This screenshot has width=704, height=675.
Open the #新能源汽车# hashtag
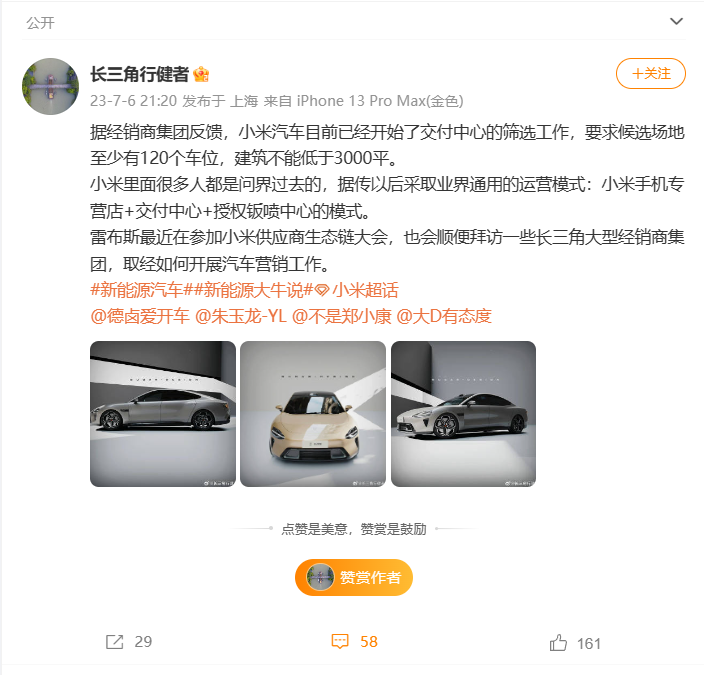tap(135, 290)
